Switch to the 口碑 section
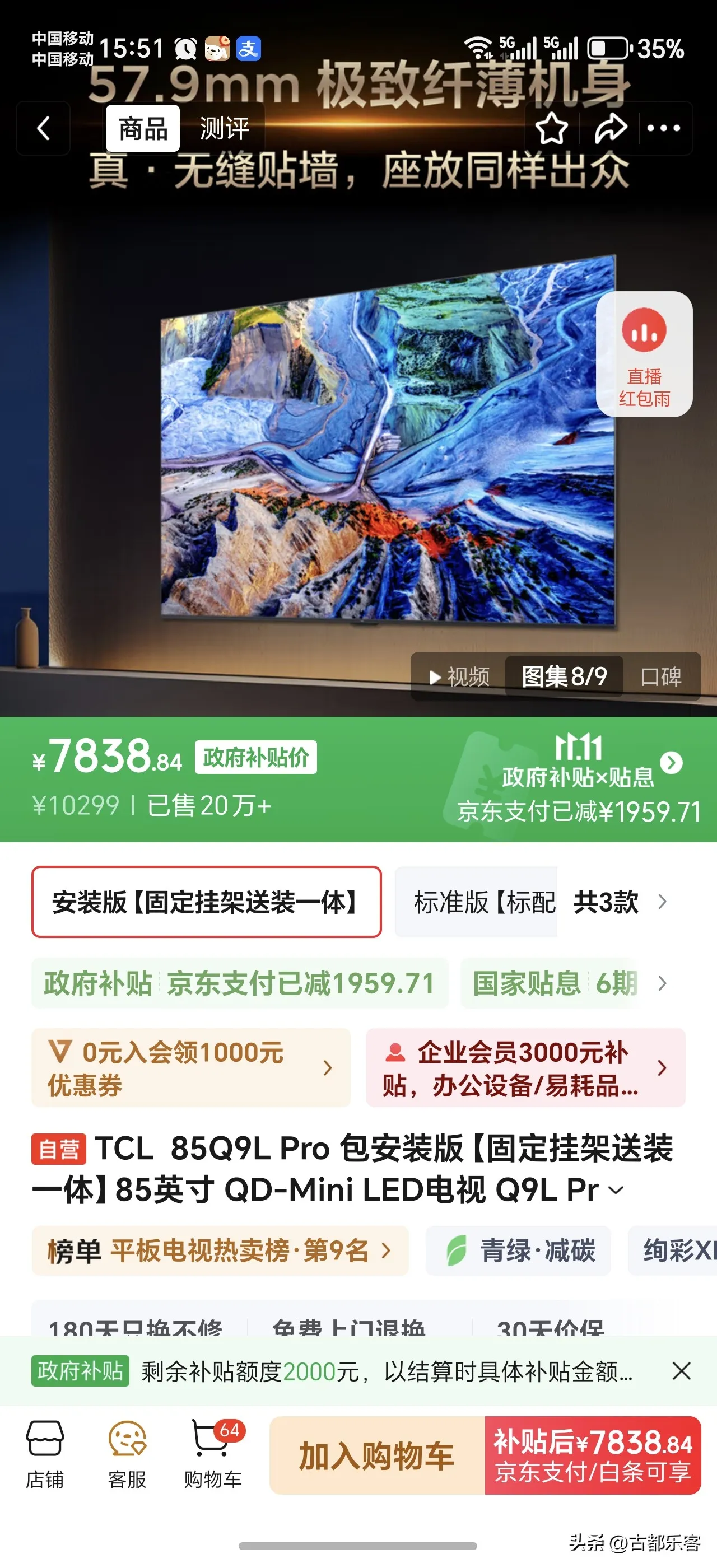 pyautogui.click(x=661, y=677)
